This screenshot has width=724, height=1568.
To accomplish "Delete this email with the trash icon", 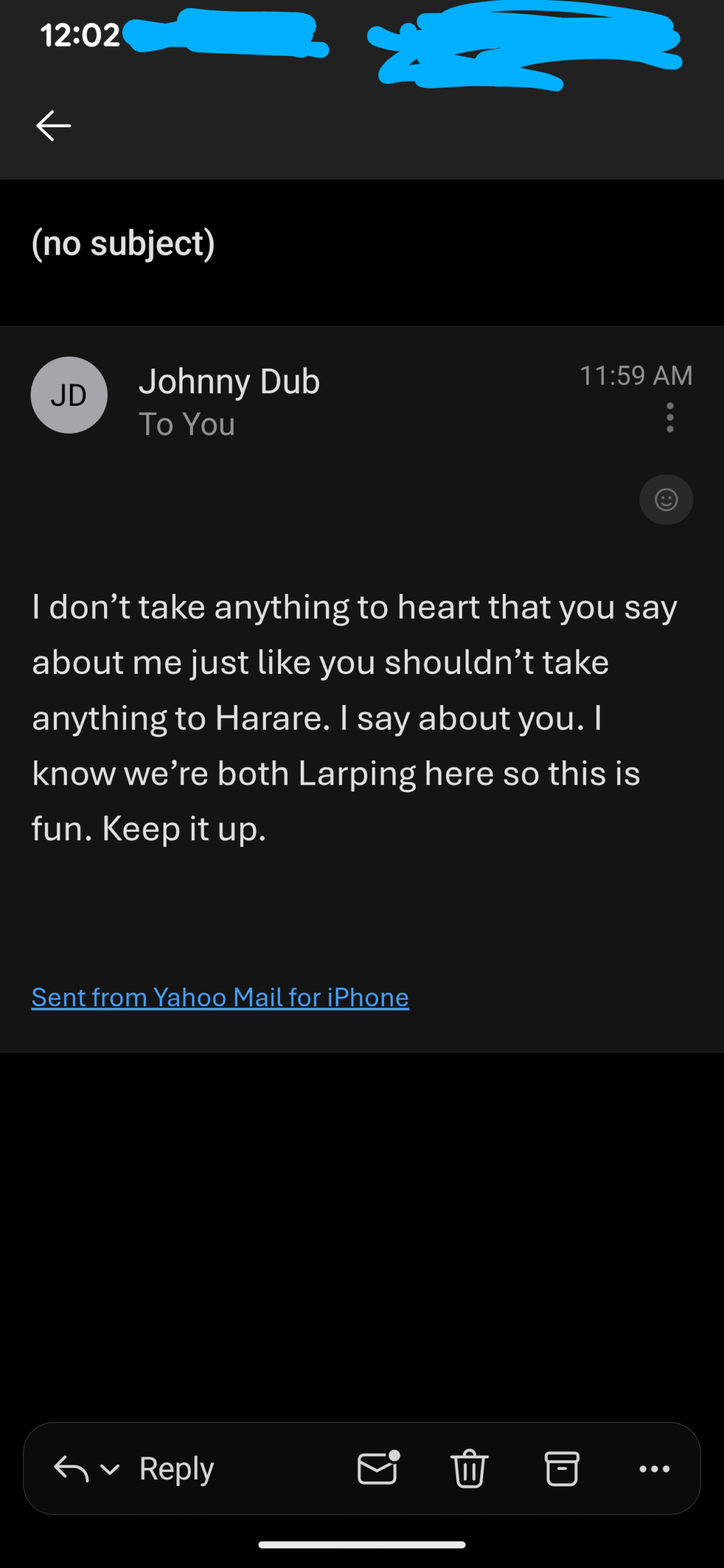I will (x=470, y=1468).
